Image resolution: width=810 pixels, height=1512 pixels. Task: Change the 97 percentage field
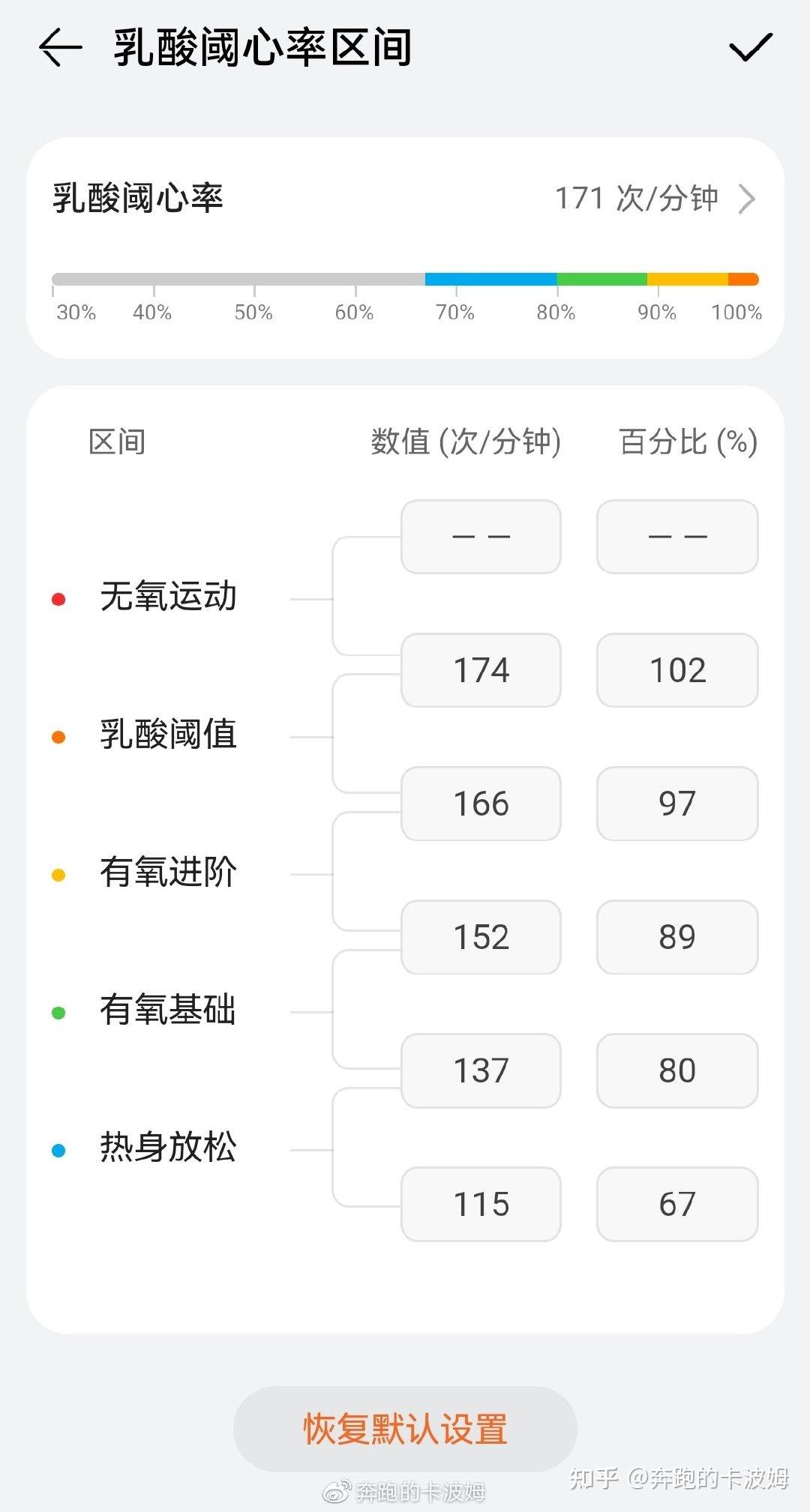(677, 804)
